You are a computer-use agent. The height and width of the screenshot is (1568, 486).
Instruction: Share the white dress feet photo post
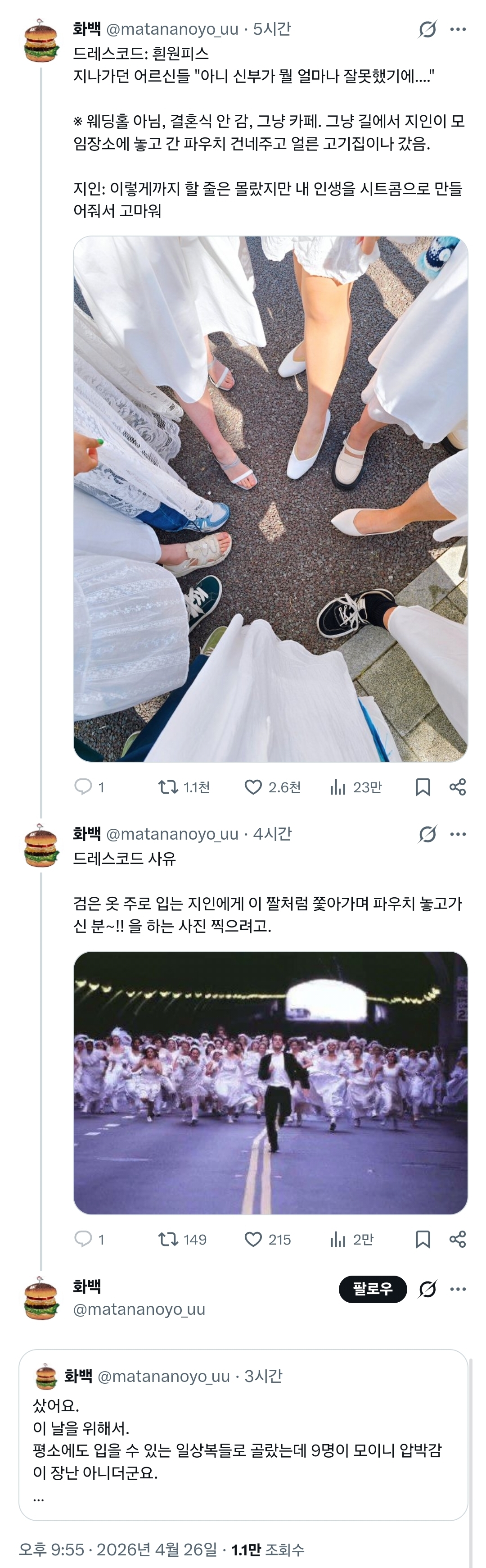(457, 786)
